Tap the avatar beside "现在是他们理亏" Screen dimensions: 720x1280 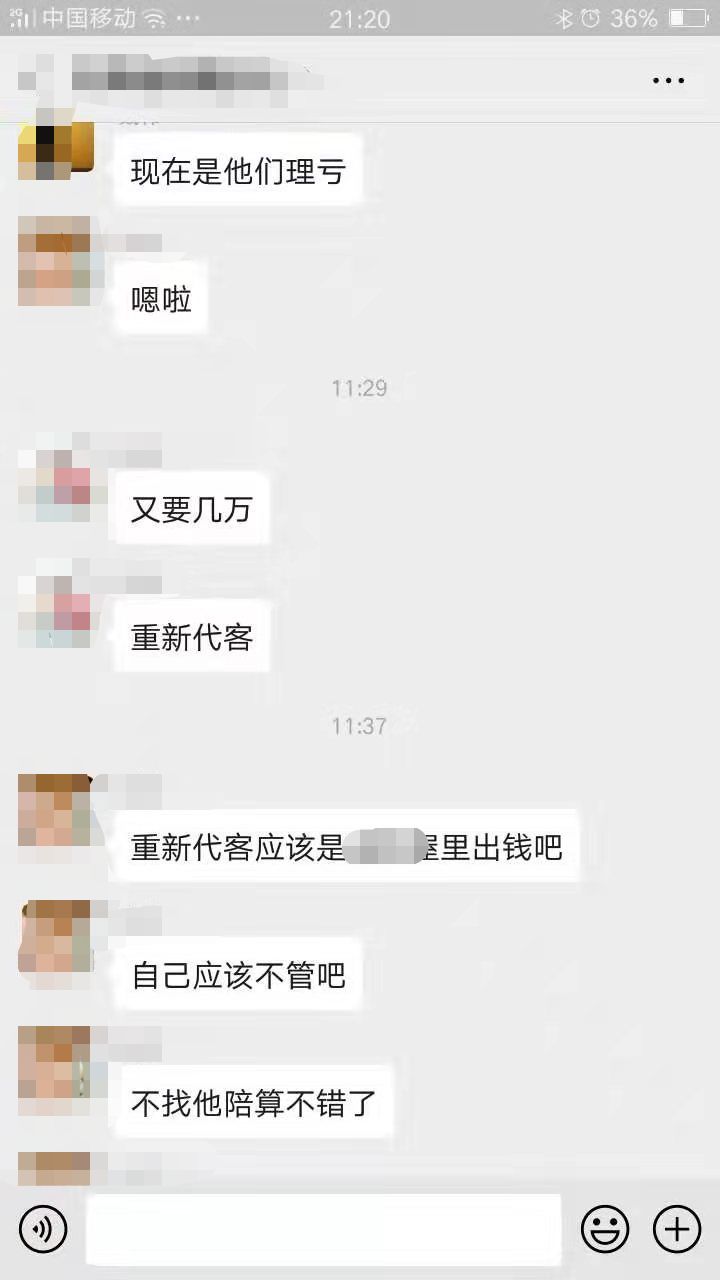tap(55, 148)
